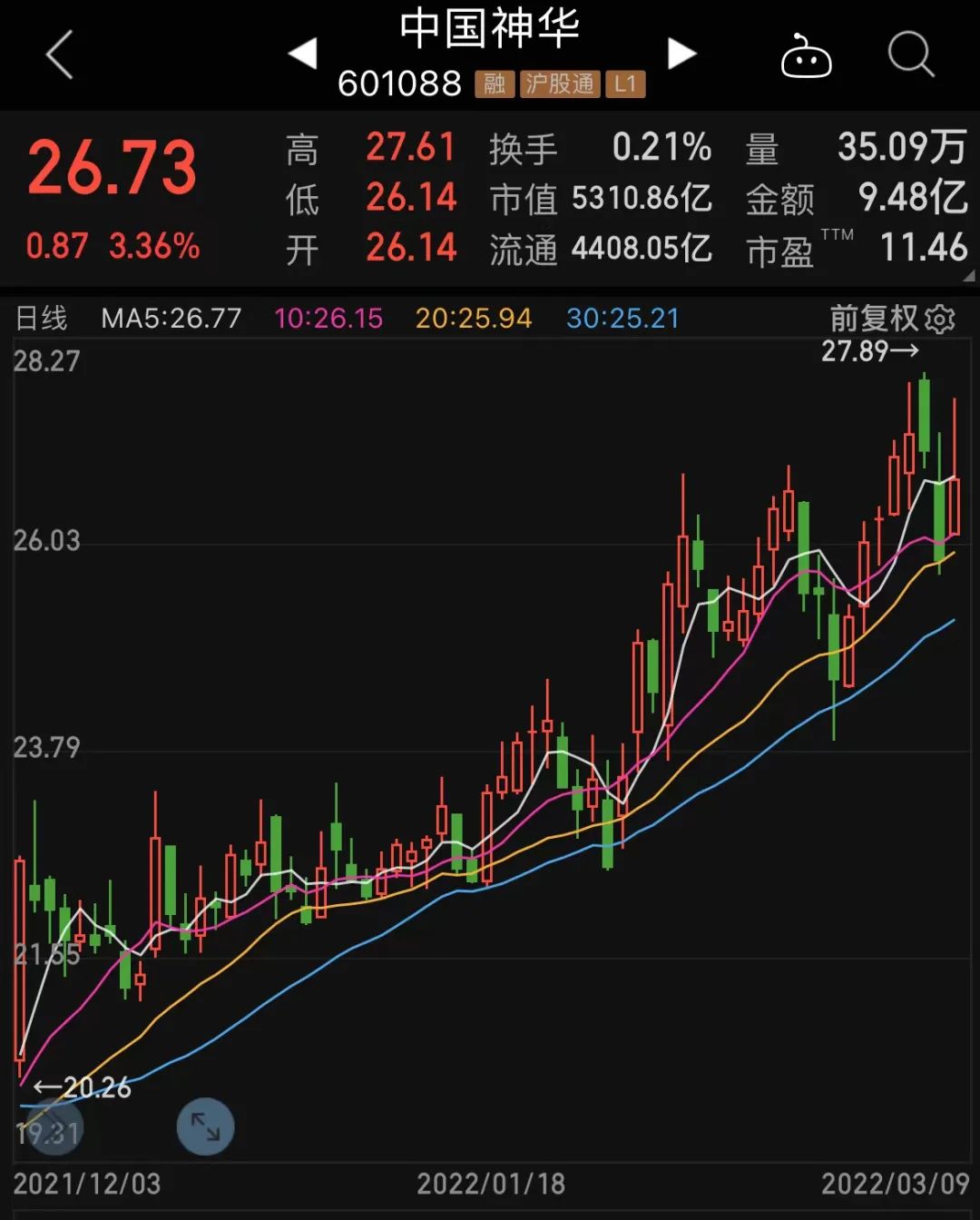Expand the chart to full screen
Image resolution: width=980 pixels, height=1220 pixels.
tap(205, 1127)
